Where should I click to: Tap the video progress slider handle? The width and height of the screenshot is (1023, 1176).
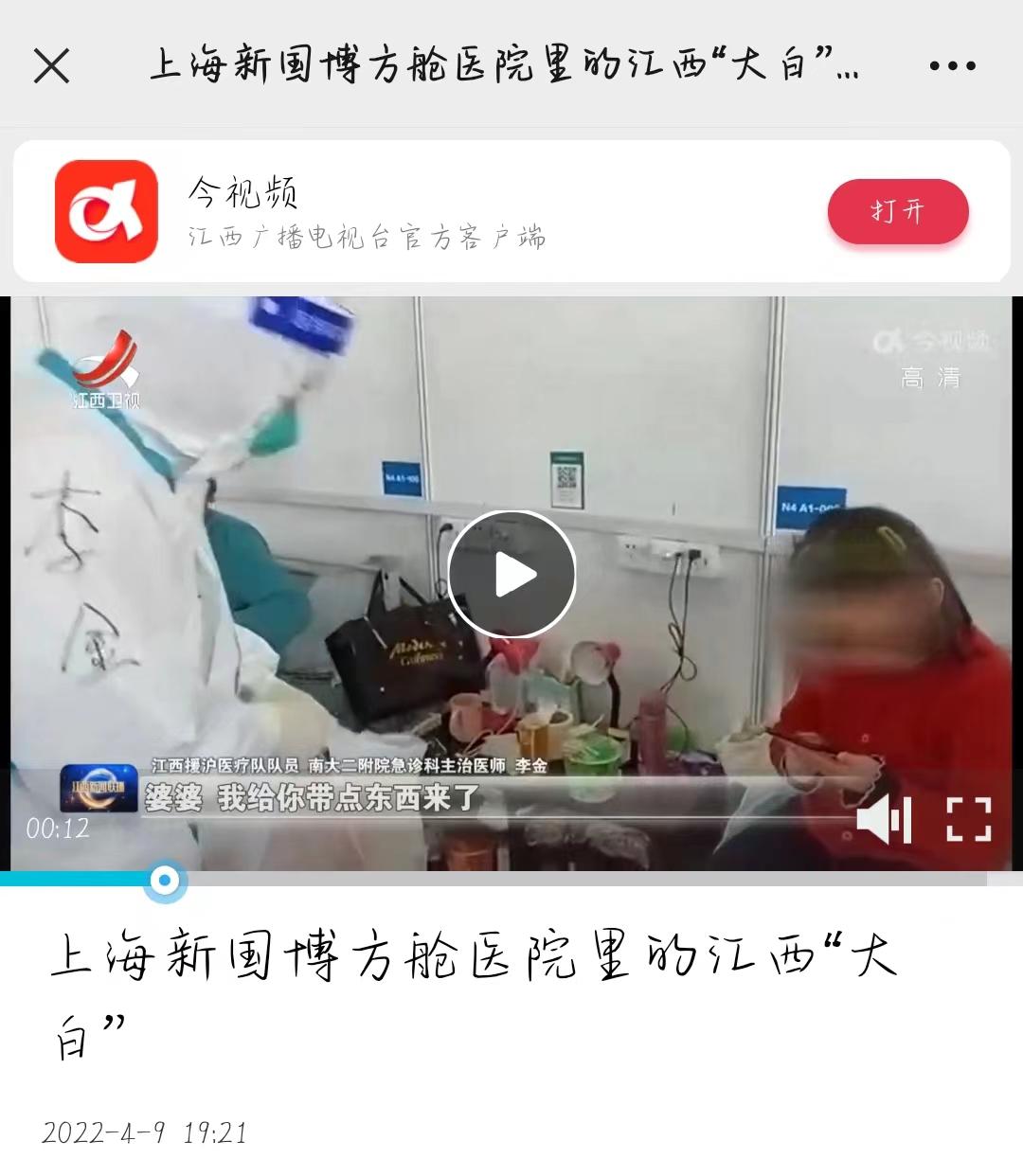(166, 881)
